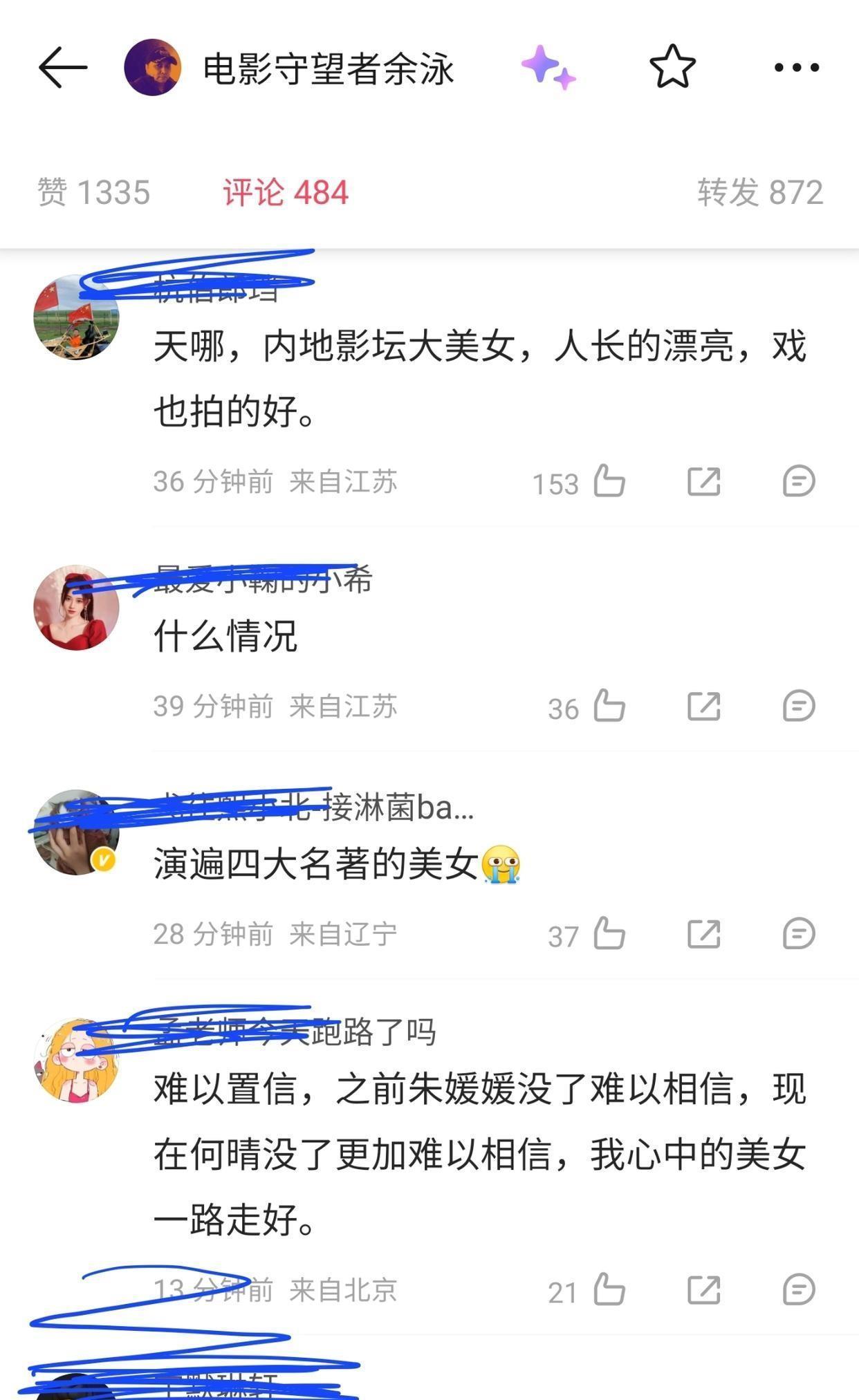The height and width of the screenshot is (1400, 859).
Task: Open 电影守望者余泳's profile avatar
Action: click(152, 68)
